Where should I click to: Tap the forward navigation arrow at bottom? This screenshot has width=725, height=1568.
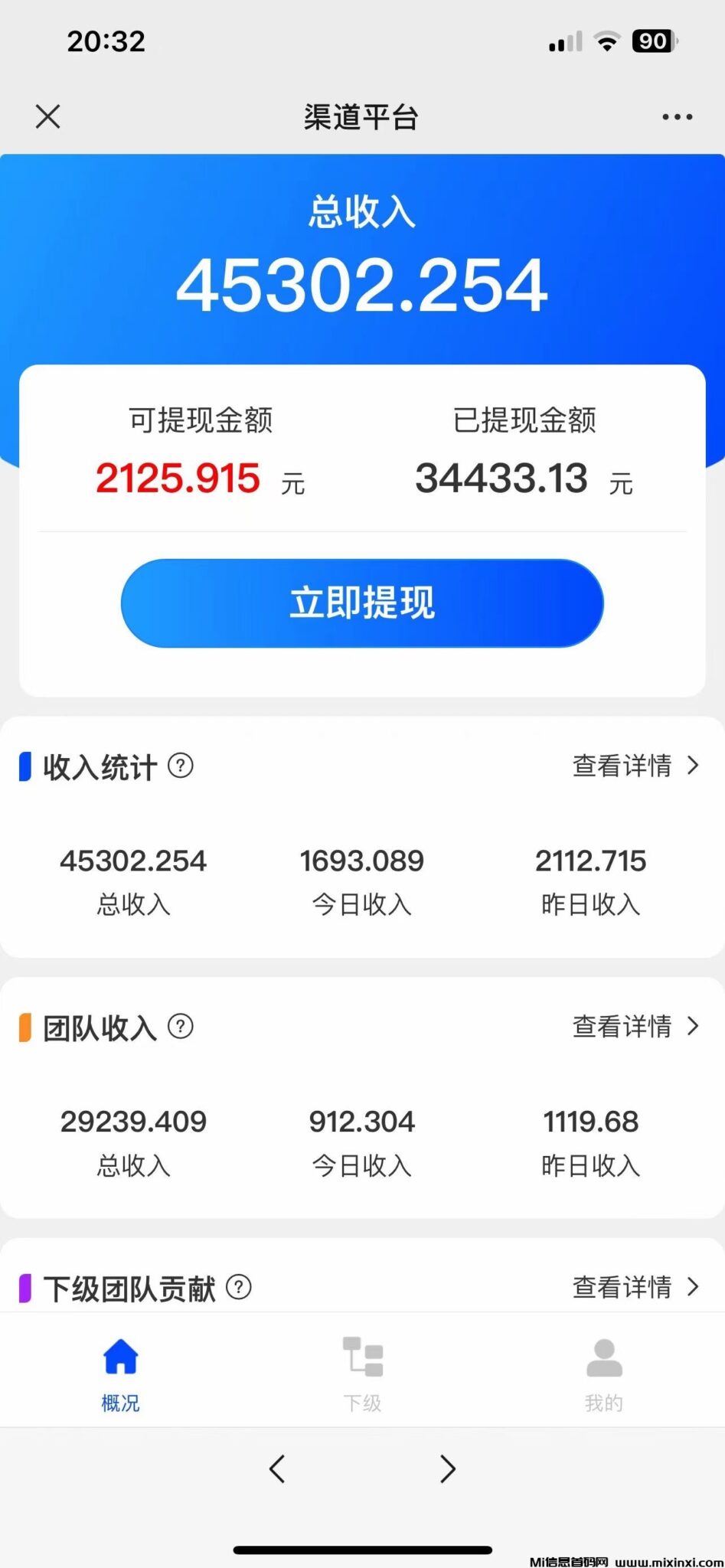coord(449,1468)
